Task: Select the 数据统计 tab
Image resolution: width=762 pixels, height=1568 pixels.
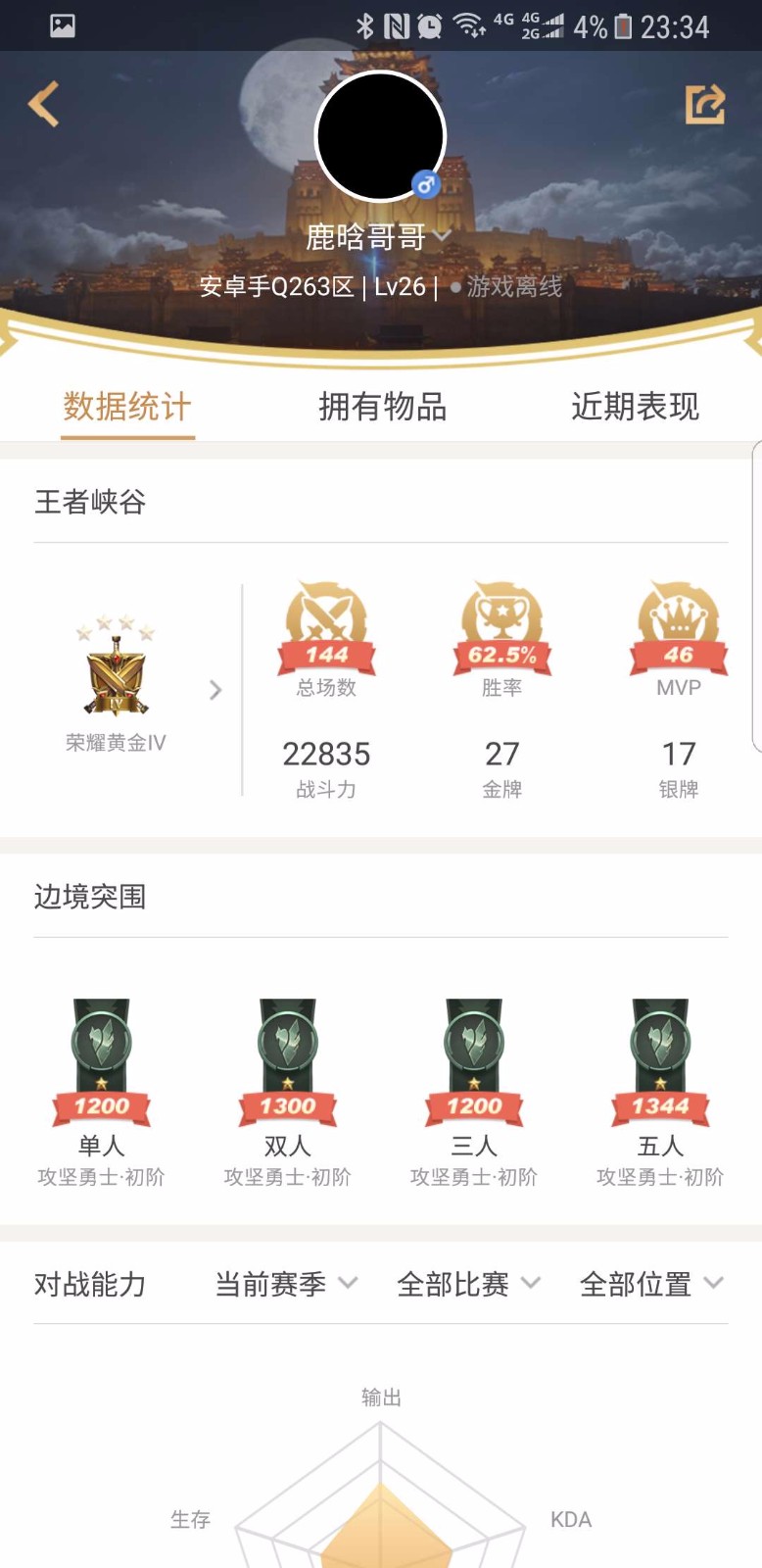Action: click(x=127, y=406)
